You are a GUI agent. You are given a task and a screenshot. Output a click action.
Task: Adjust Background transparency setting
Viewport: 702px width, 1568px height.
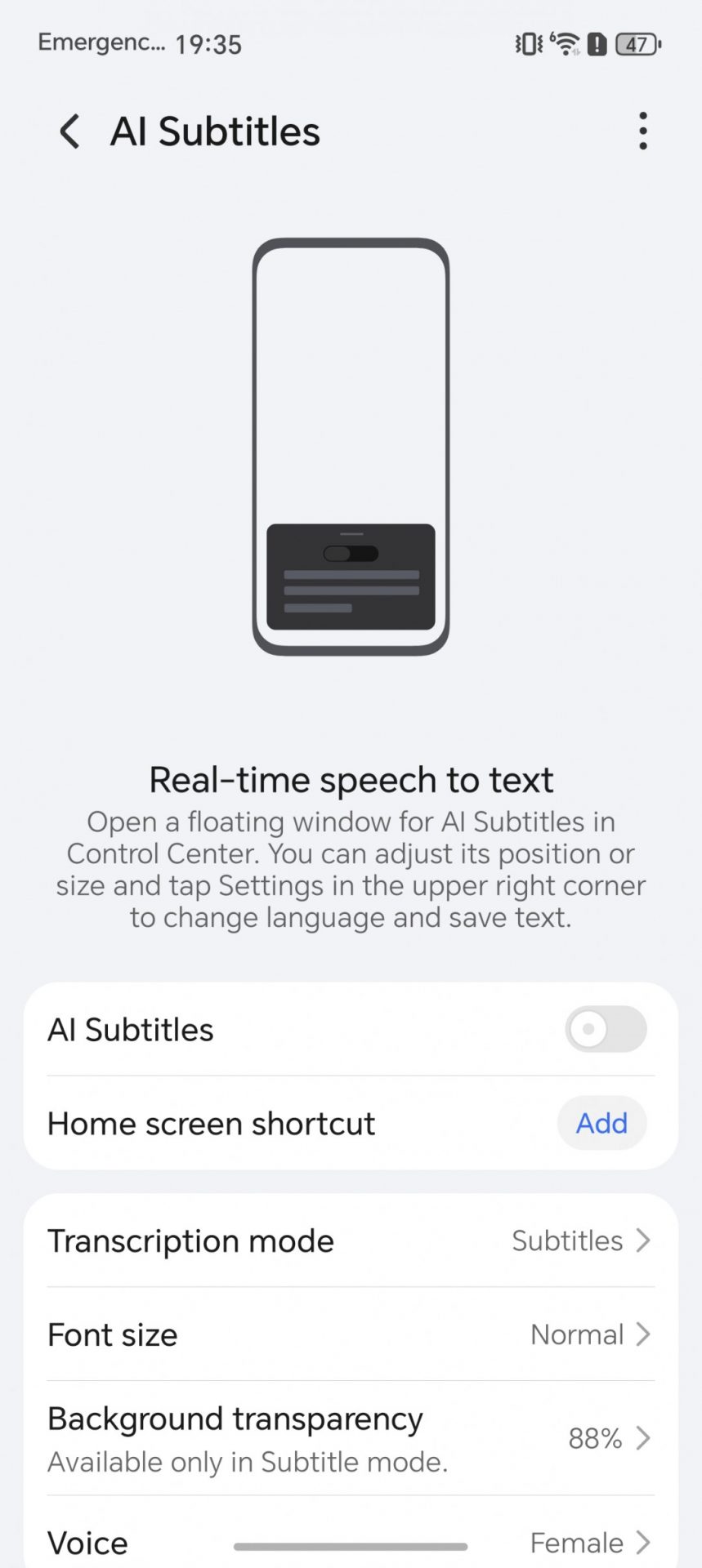[x=351, y=1439]
